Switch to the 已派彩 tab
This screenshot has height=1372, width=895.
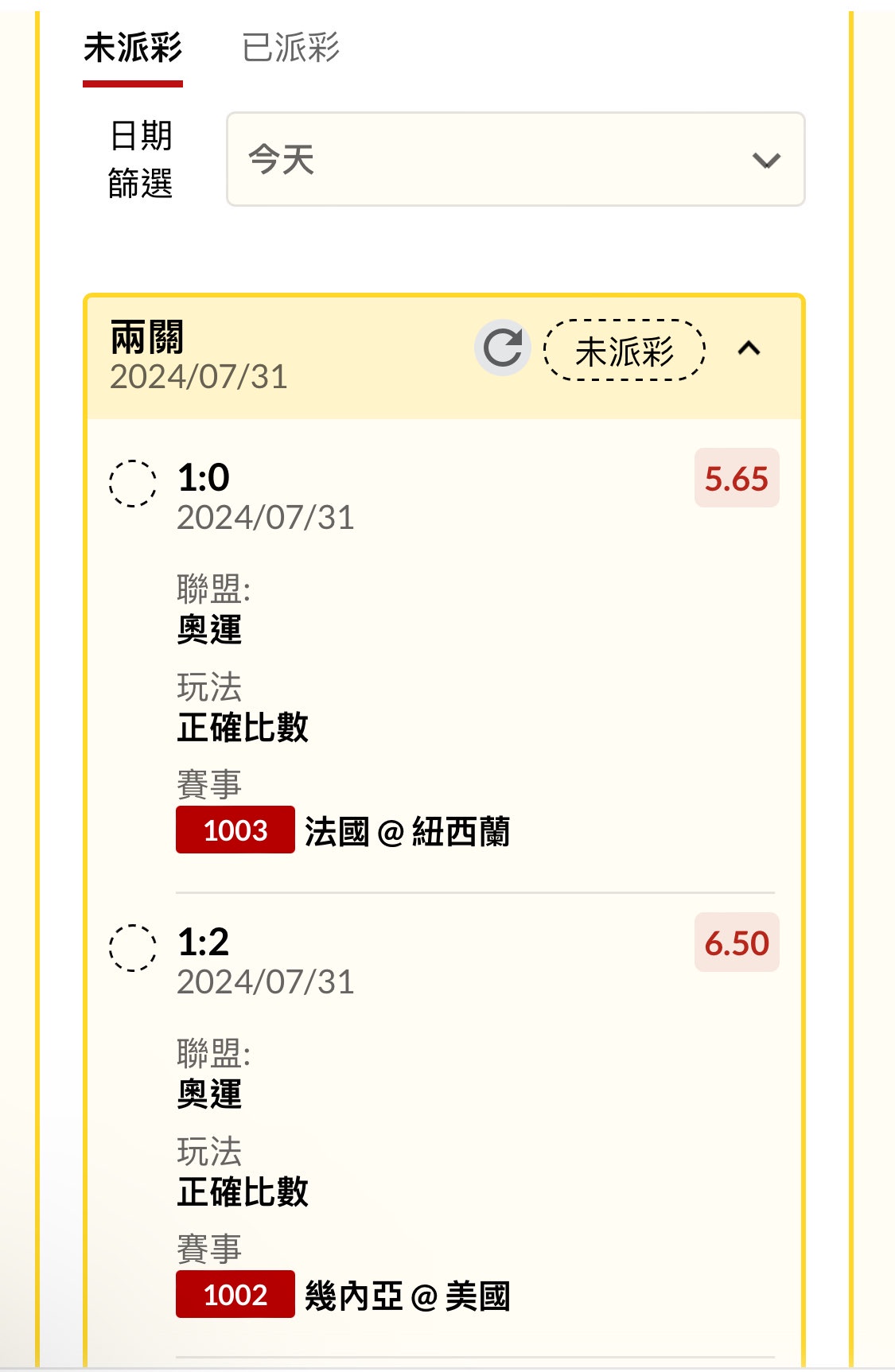290,48
